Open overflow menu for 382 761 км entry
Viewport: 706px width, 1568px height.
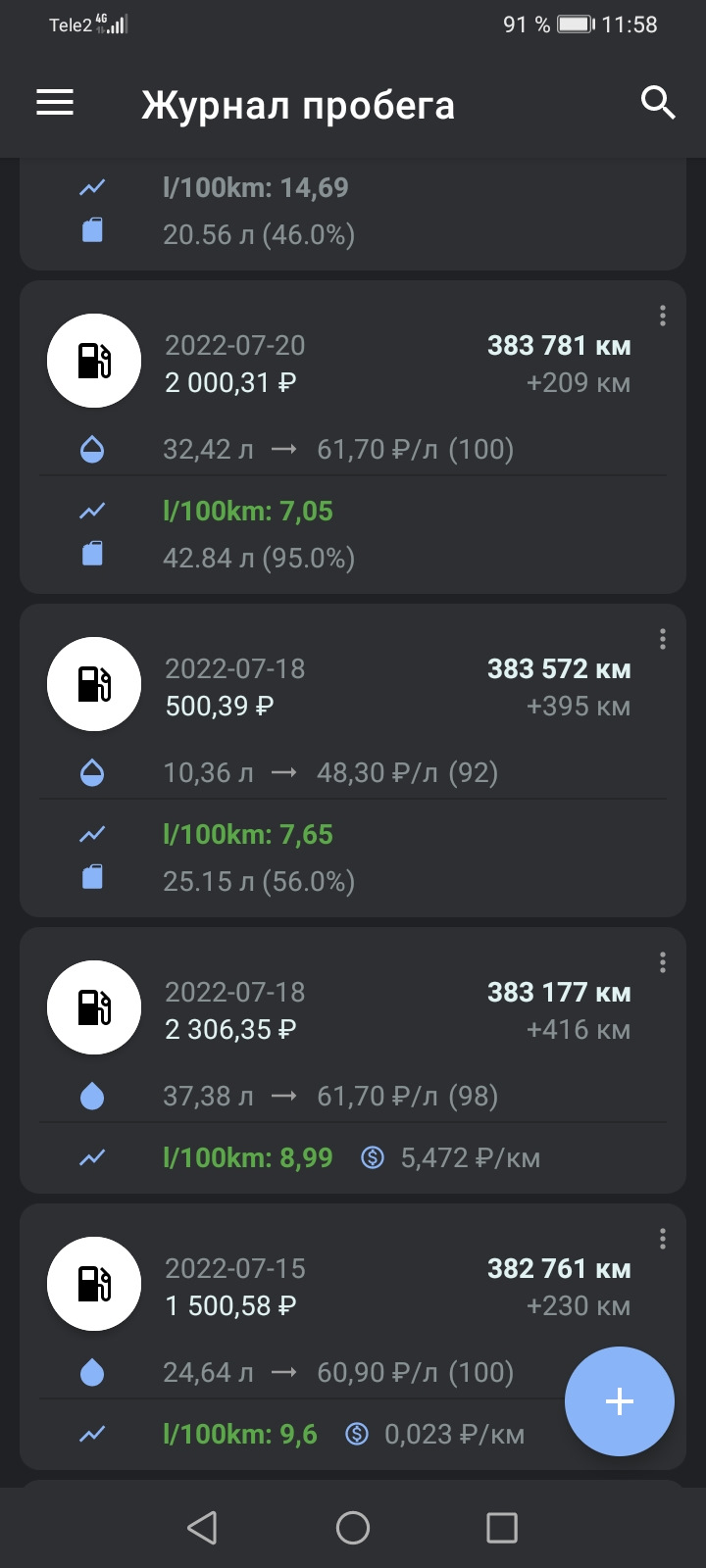[663, 1239]
